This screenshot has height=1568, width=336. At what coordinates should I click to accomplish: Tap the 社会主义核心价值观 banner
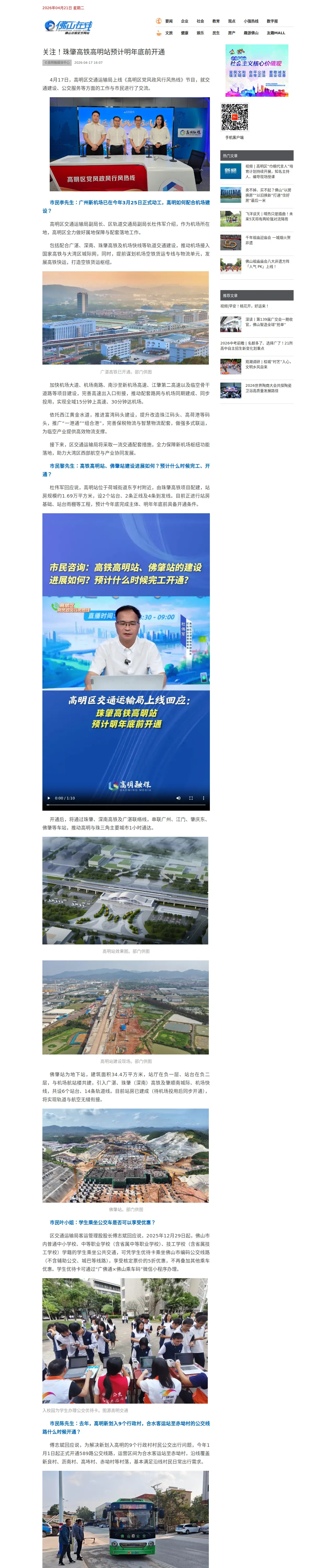coord(257,70)
